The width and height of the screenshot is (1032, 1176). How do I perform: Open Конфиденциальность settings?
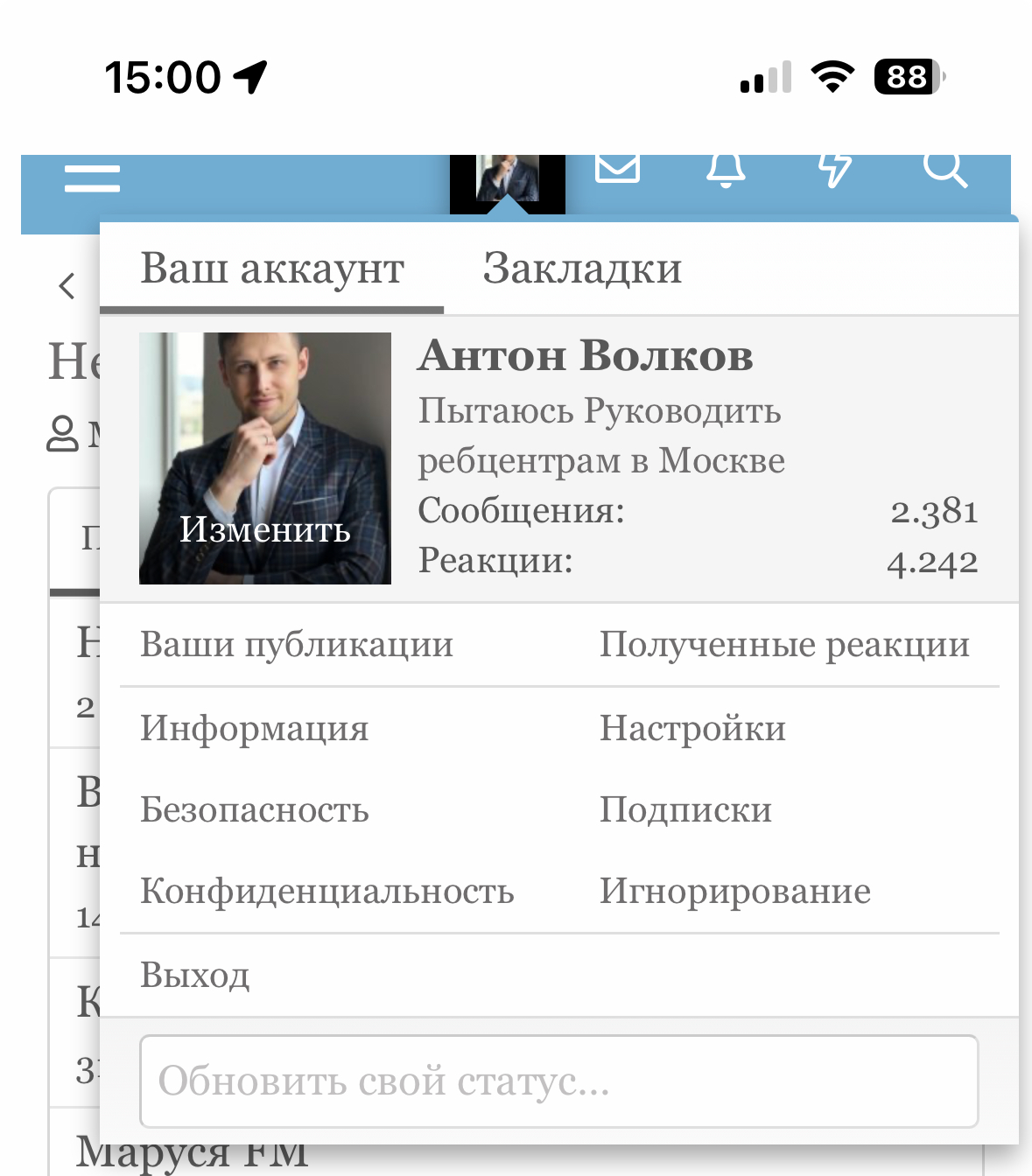327,892
